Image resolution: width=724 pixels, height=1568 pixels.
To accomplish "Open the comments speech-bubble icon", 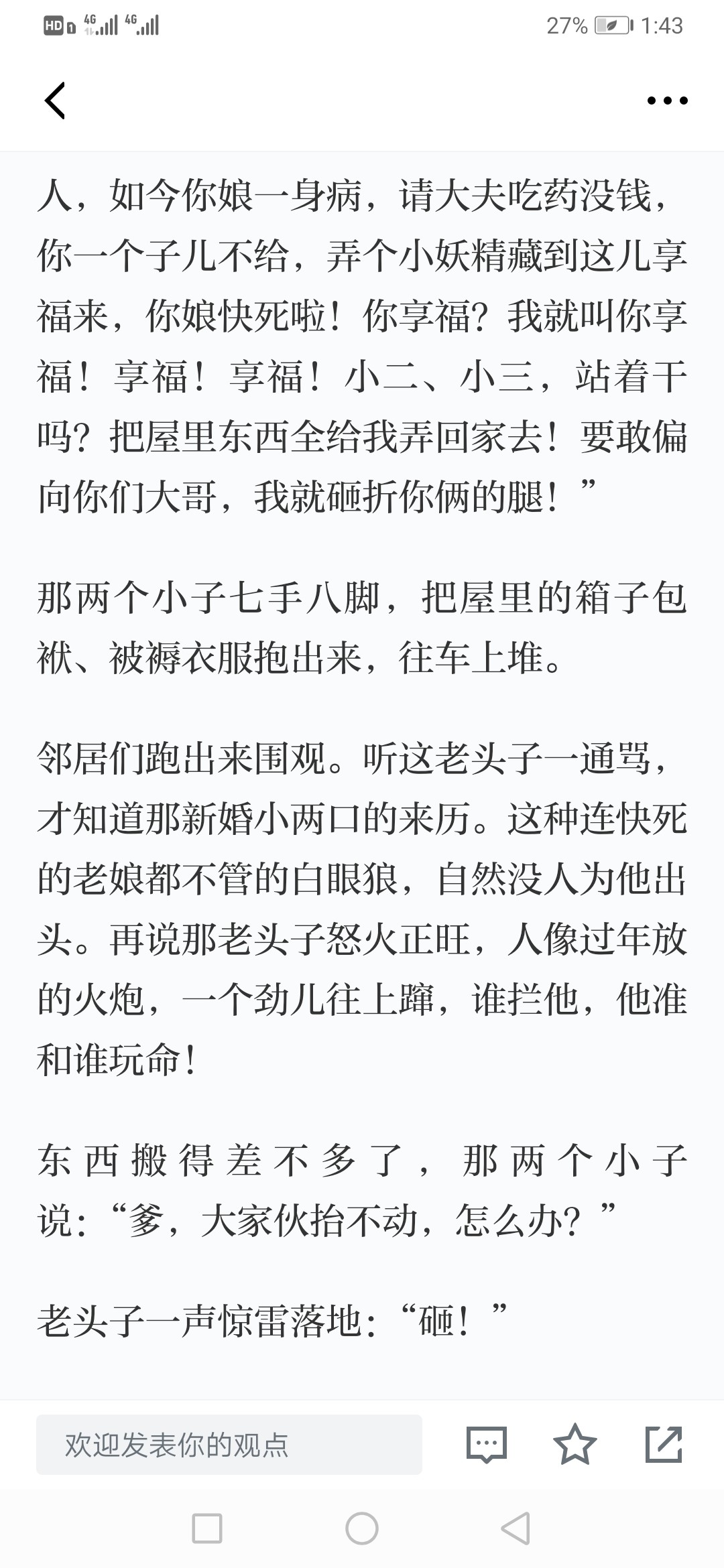I will tap(486, 1445).
